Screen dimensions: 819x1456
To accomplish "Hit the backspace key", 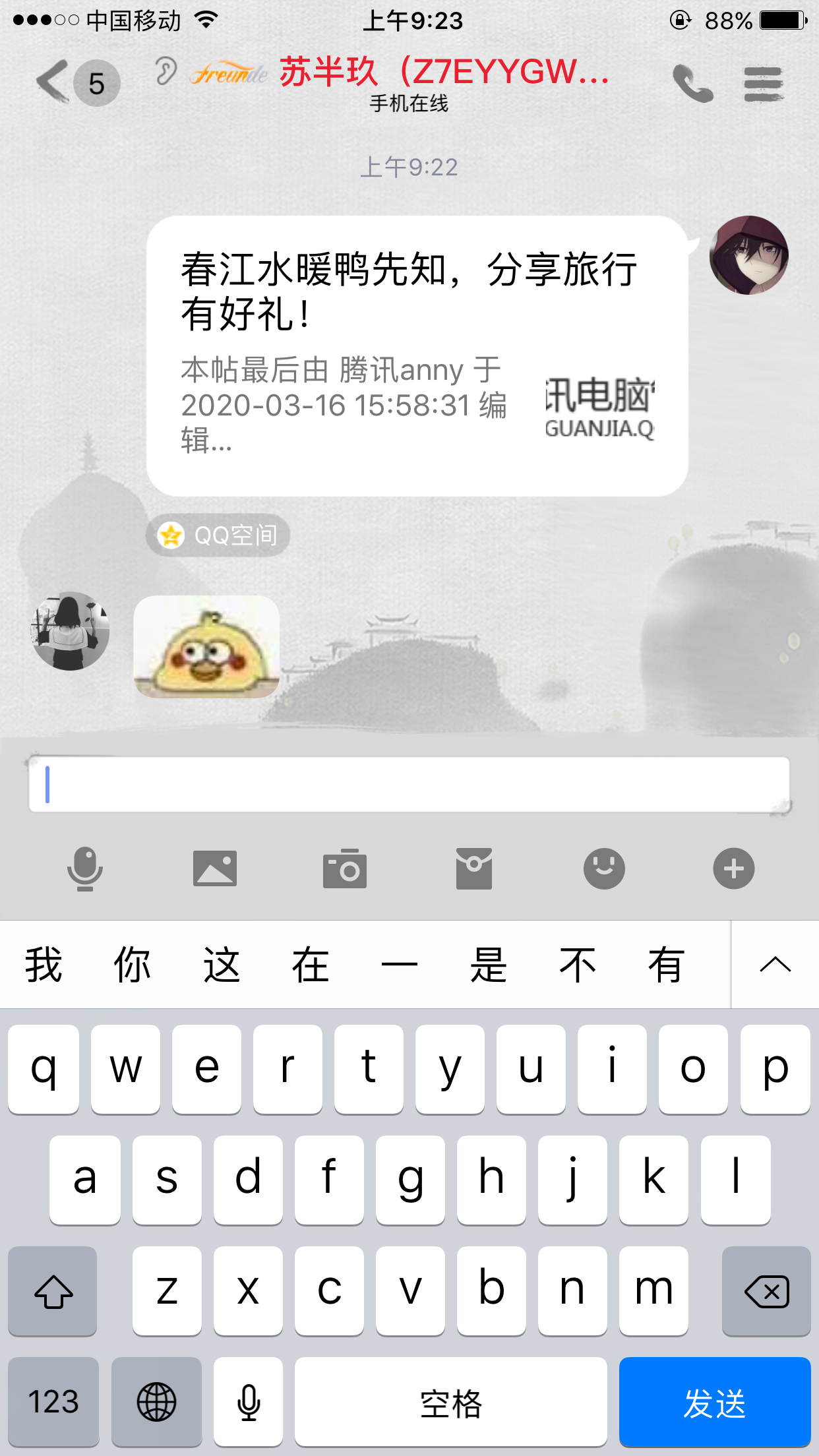I will click(x=766, y=1290).
